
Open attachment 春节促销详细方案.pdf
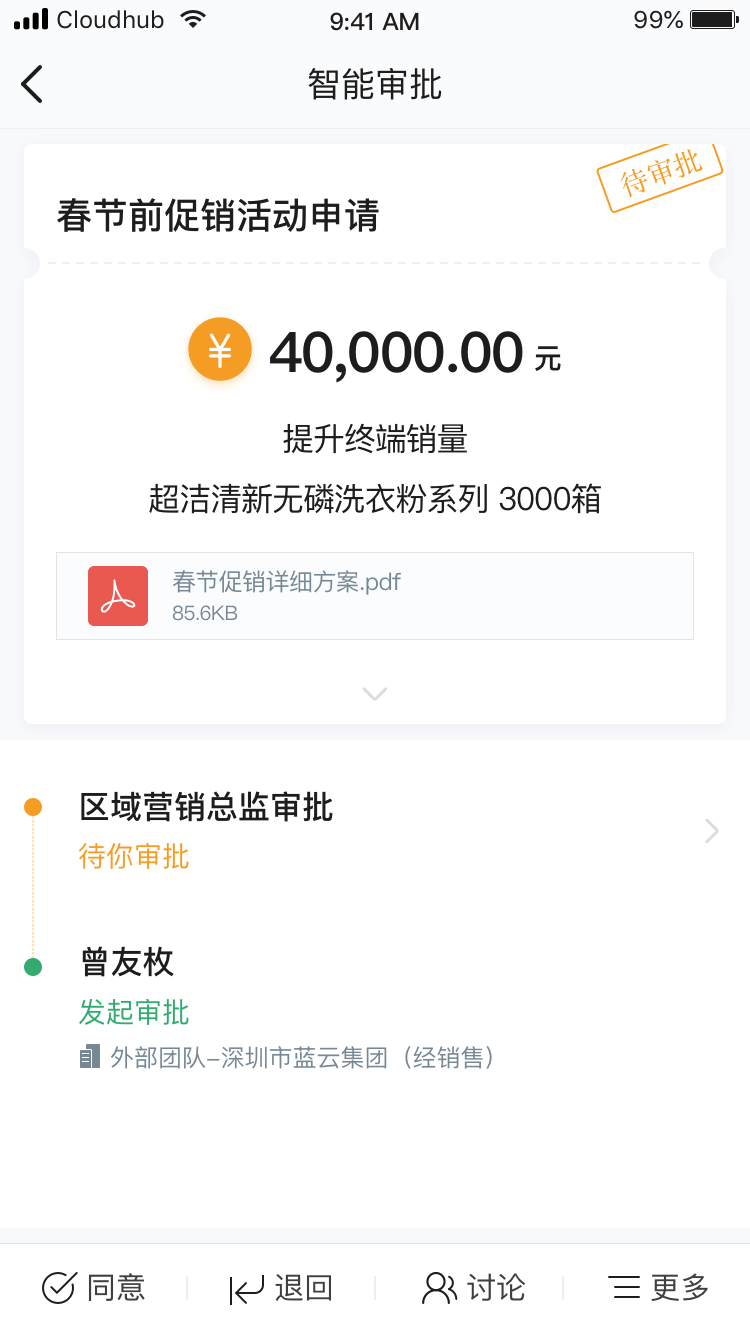coord(375,596)
